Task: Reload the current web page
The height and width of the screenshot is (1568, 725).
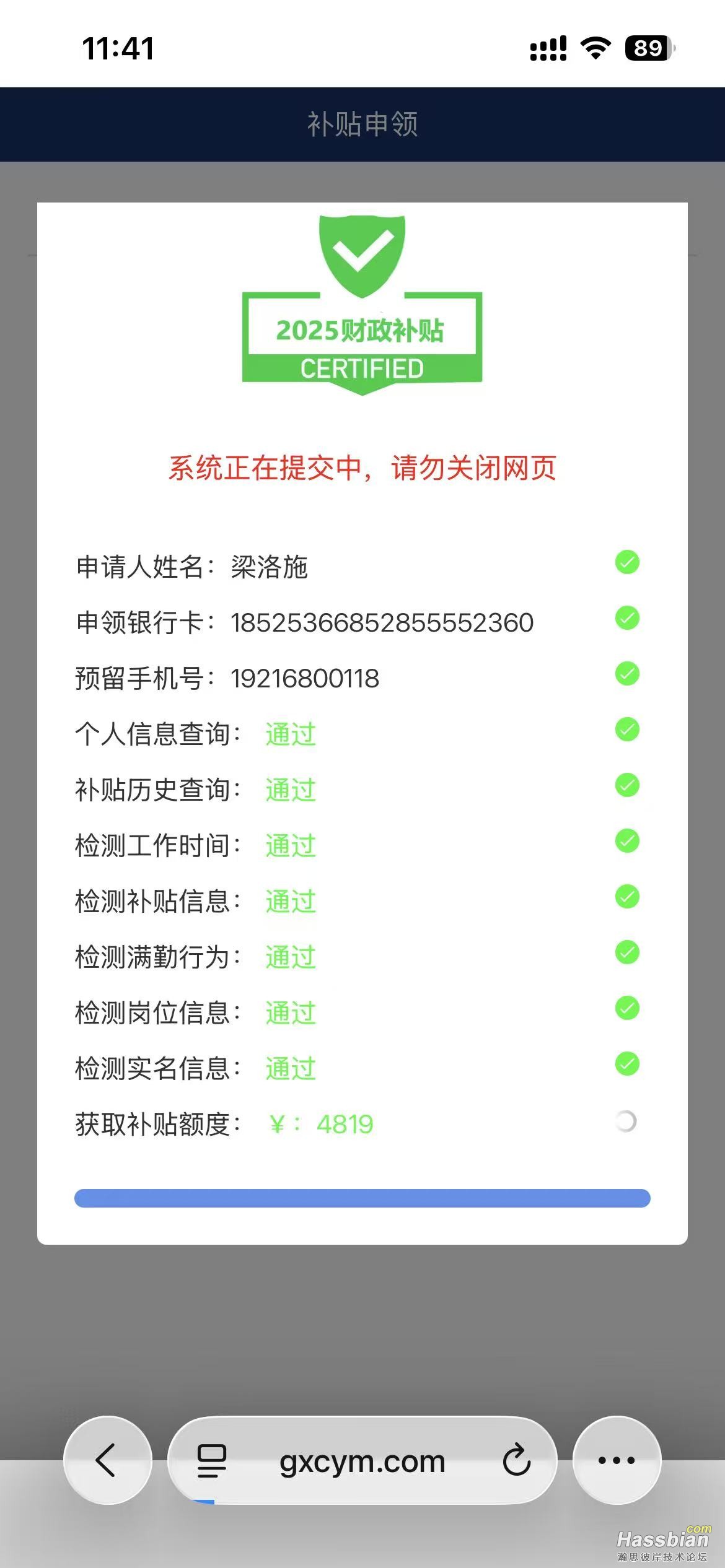Action: (x=516, y=1460)
